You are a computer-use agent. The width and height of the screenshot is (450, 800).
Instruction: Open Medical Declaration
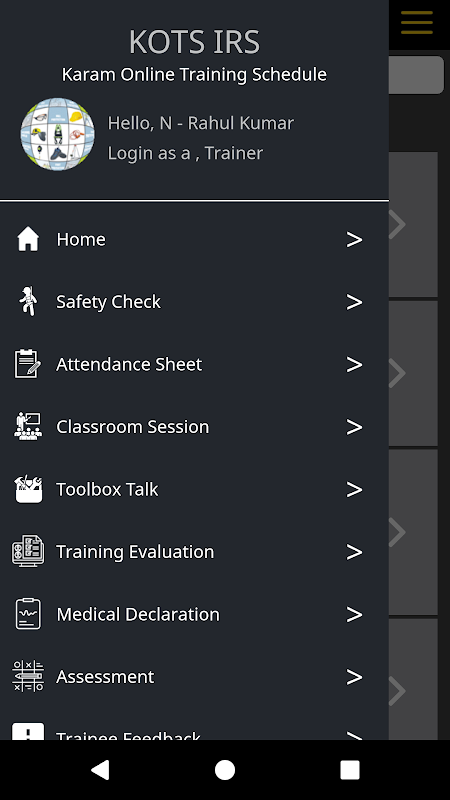pos(194,614)
